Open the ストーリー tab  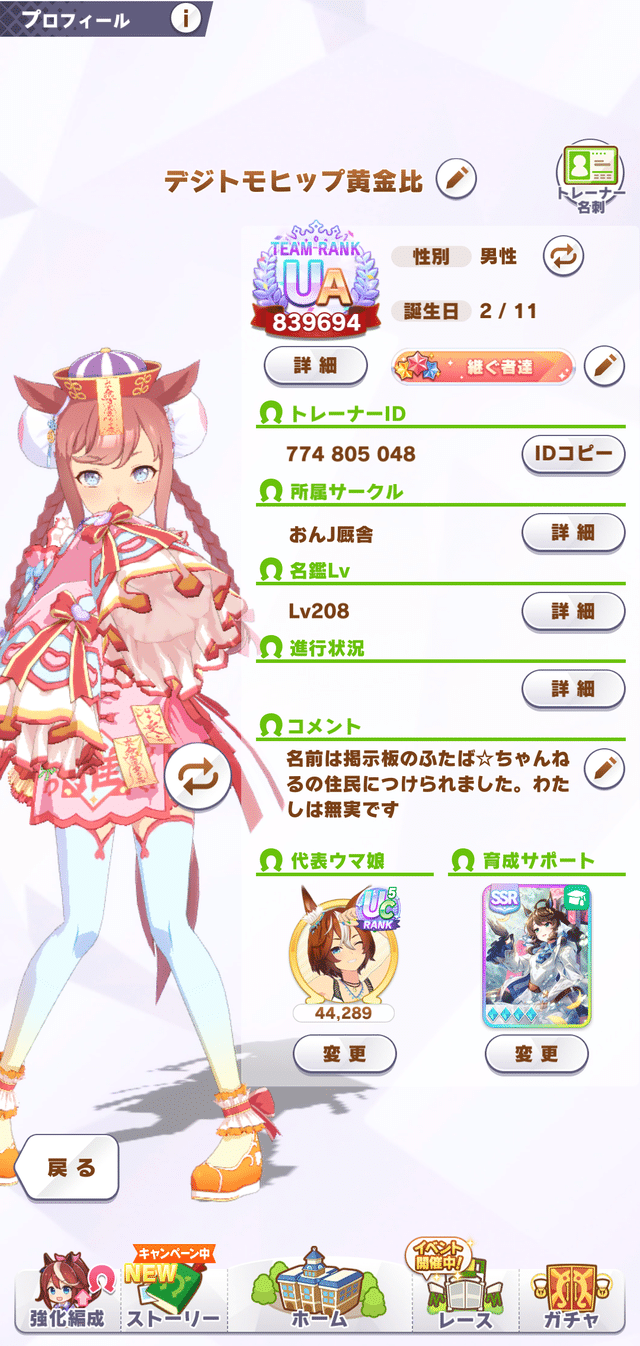(x=172, y=1294)
